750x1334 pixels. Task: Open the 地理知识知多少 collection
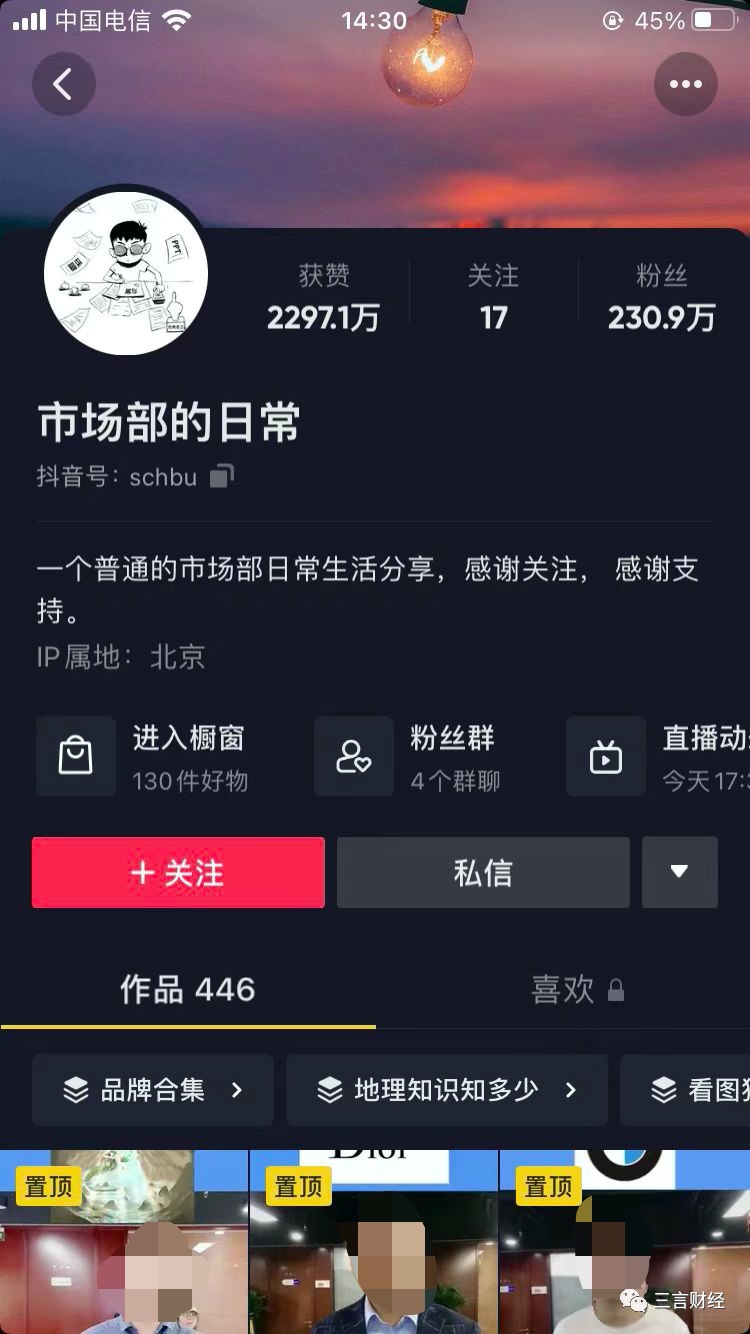click(x=447, y=1090)
